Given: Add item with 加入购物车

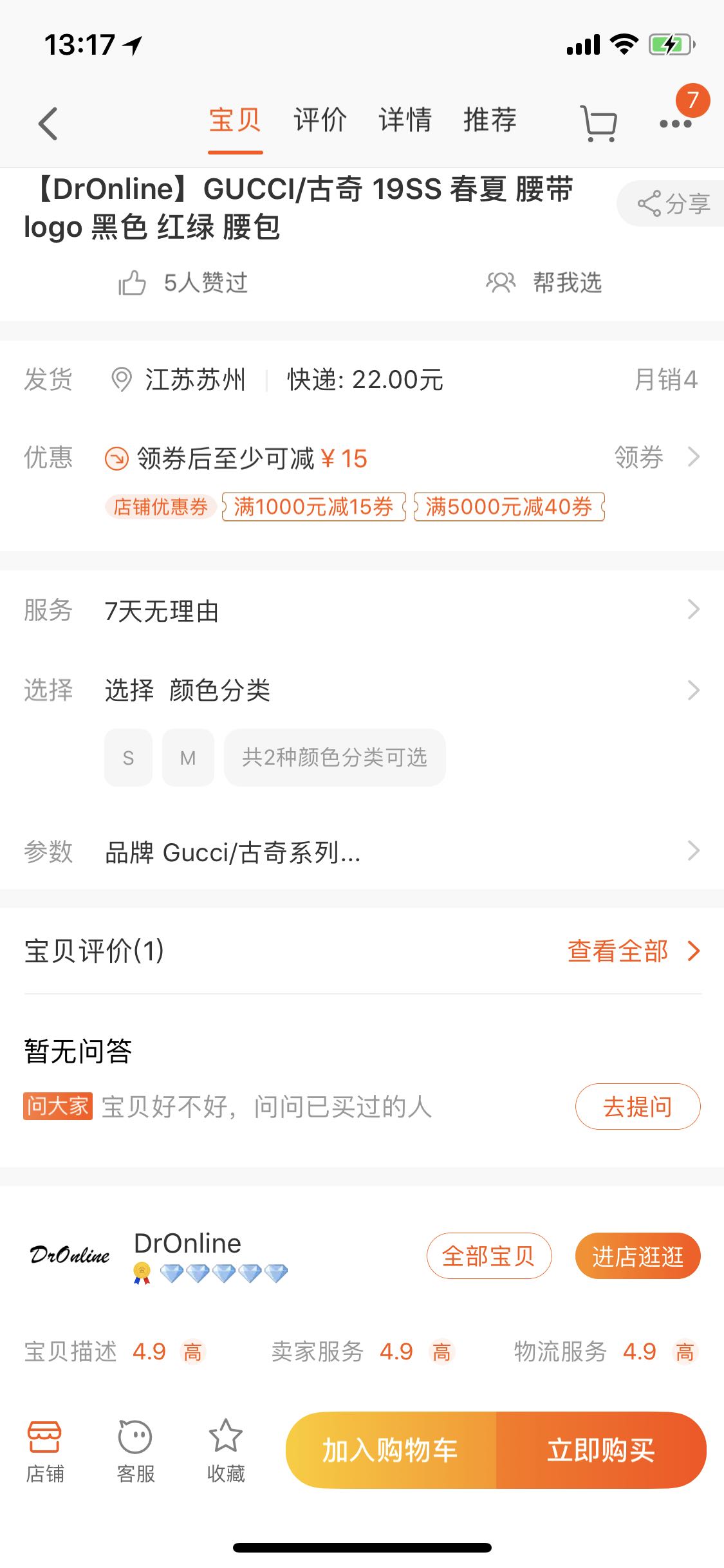Looking at the screenshot, I should click(391, 1450).
